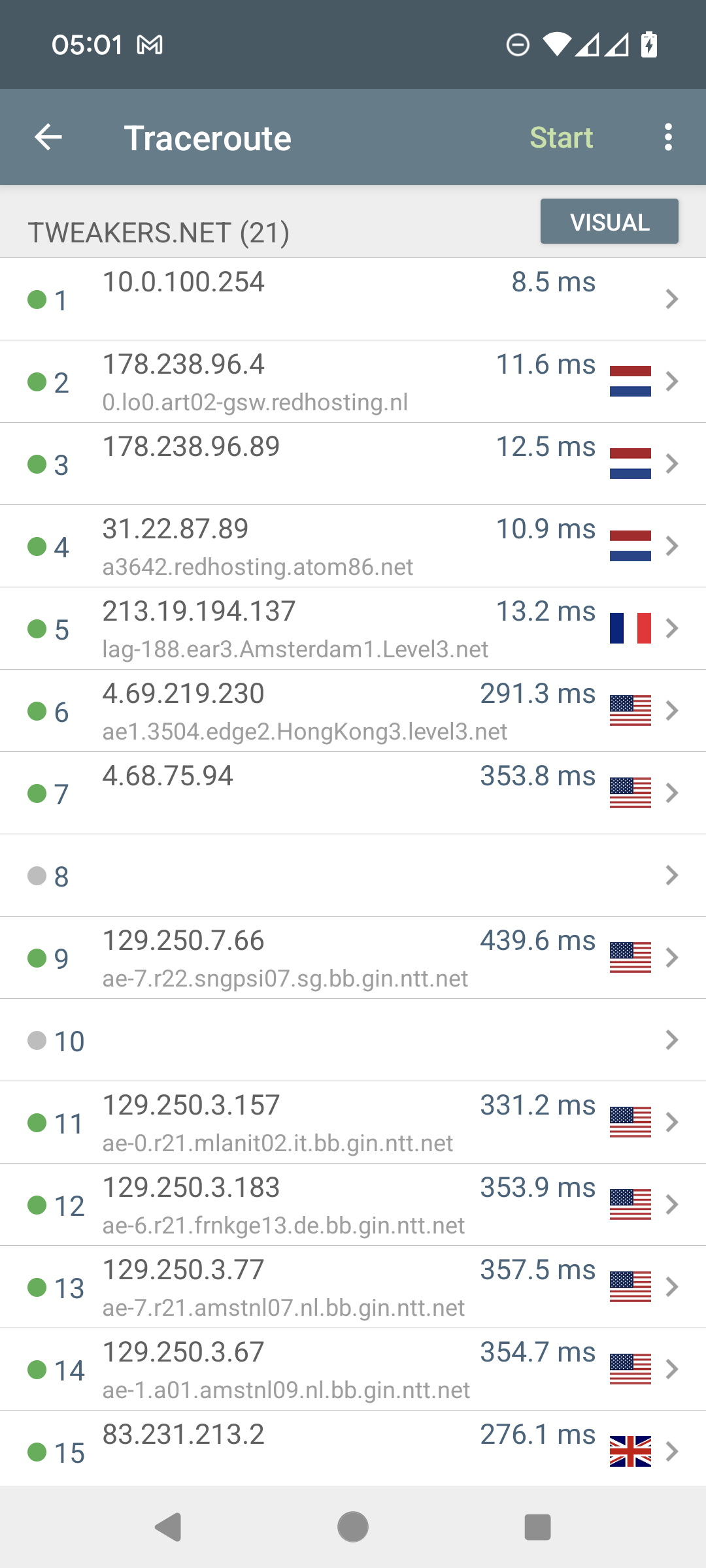Viewport: 706px width, 1568px height.
Task: Show details for hop 129.250.3.77
Action: tap(353, 1287)
